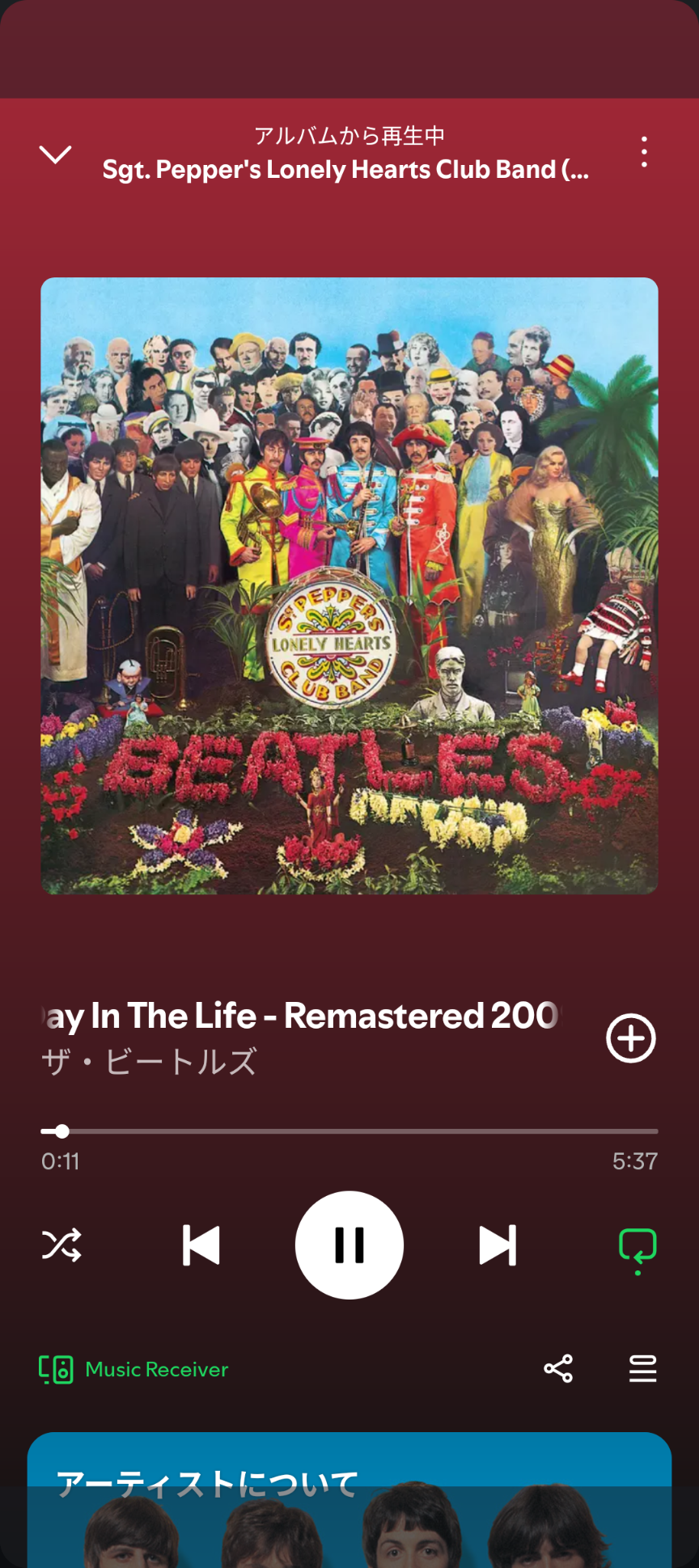Open Music Receiver device picker
Image resolution: width=699 pixels, height=1568 pixels.
[134, 1369]
